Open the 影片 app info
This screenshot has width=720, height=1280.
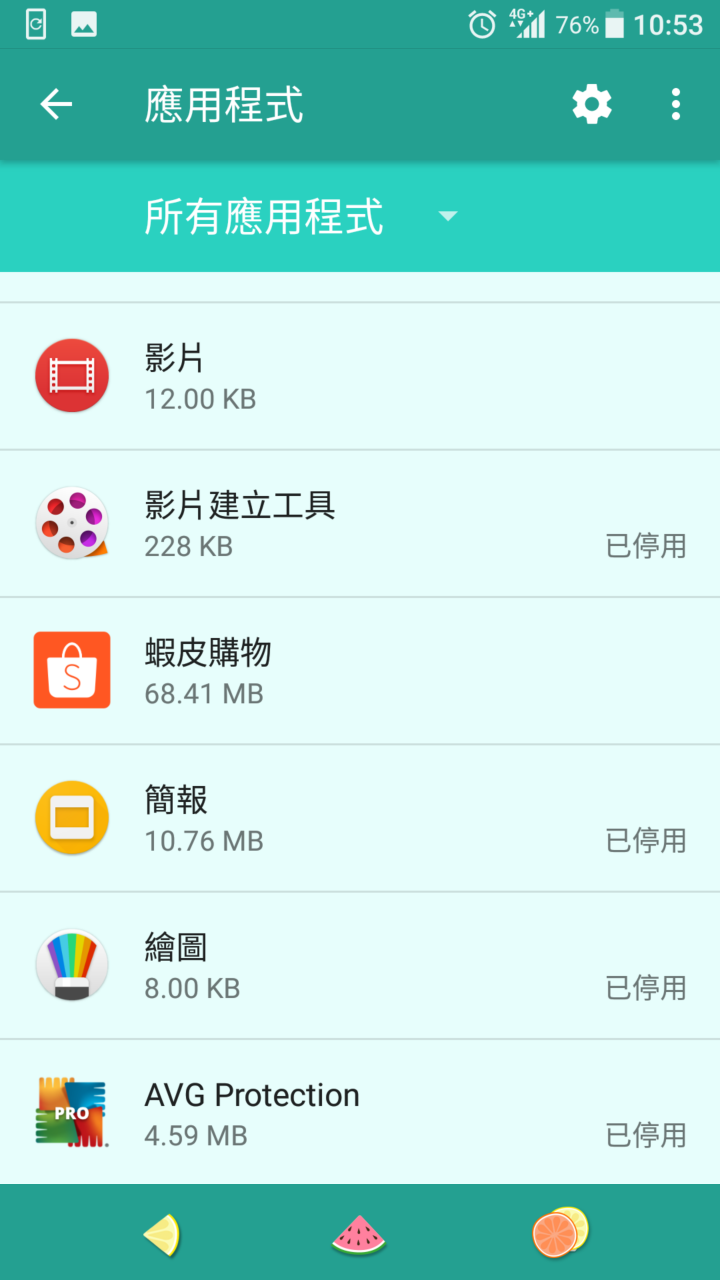pos(360,376)
